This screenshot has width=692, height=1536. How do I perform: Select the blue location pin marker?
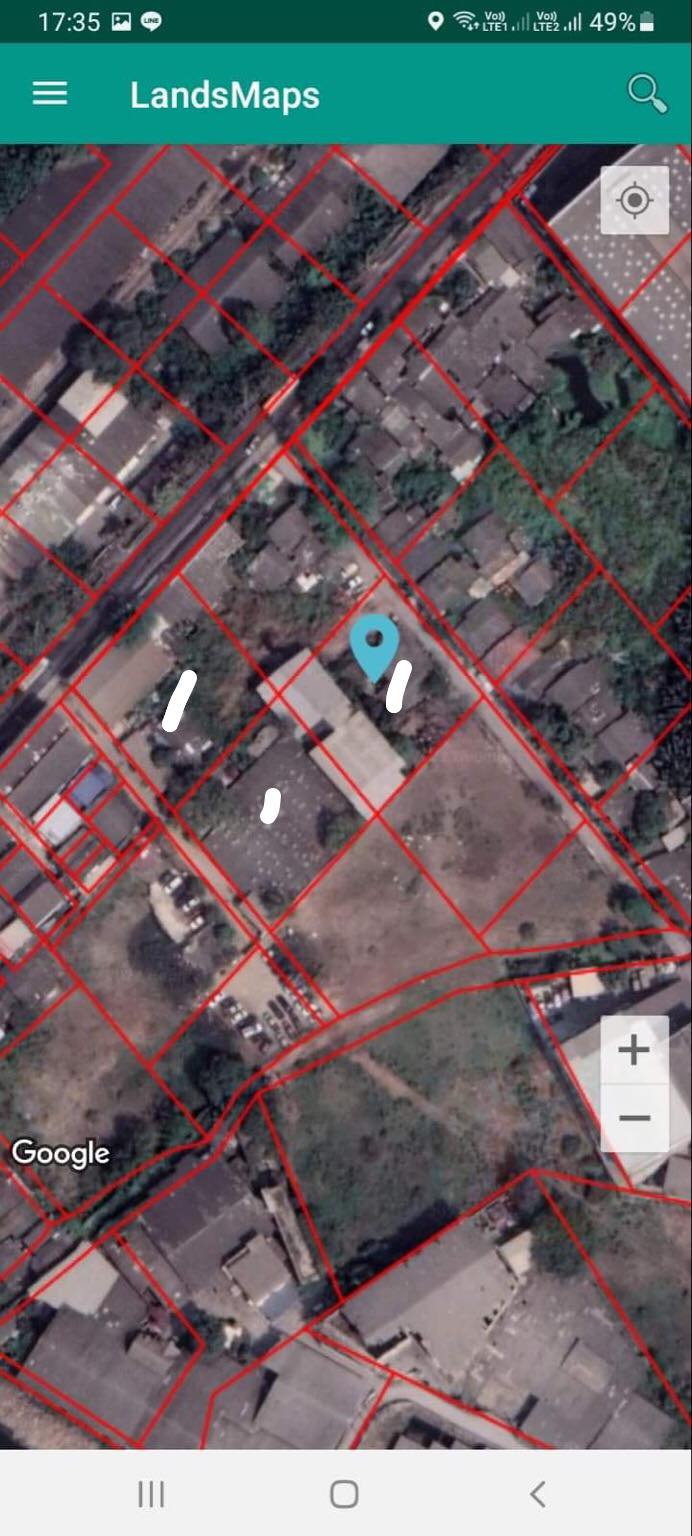point(375,648)
